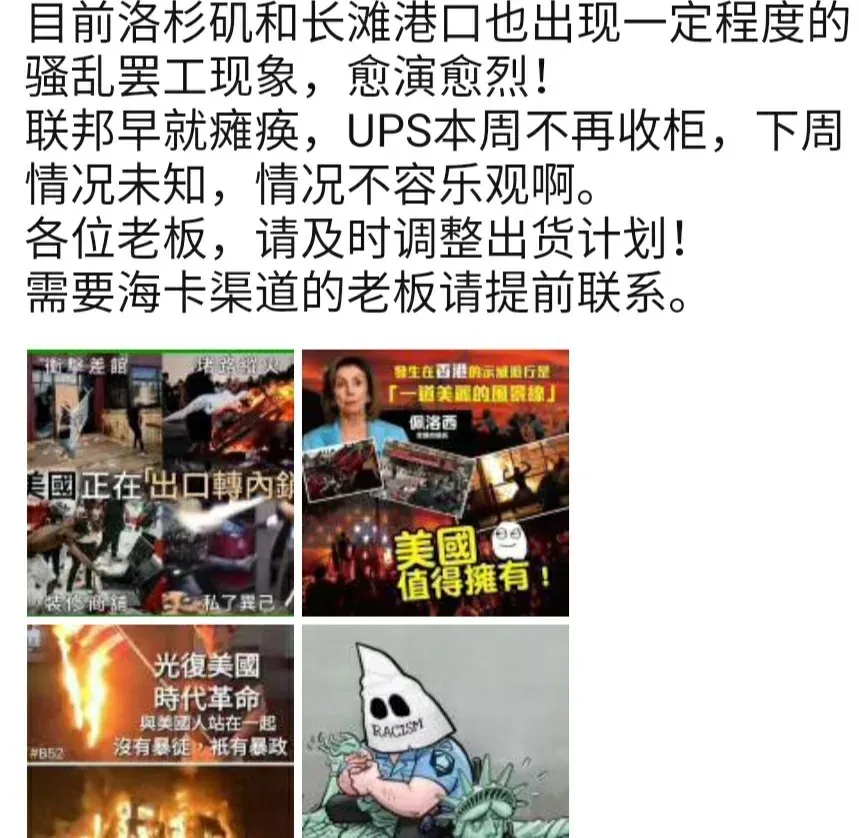Viewport: 859px width, 838px height.
Task: Open the cartoon with the RACISM hood
Action: pyautogui.click(x=435, y=730)
